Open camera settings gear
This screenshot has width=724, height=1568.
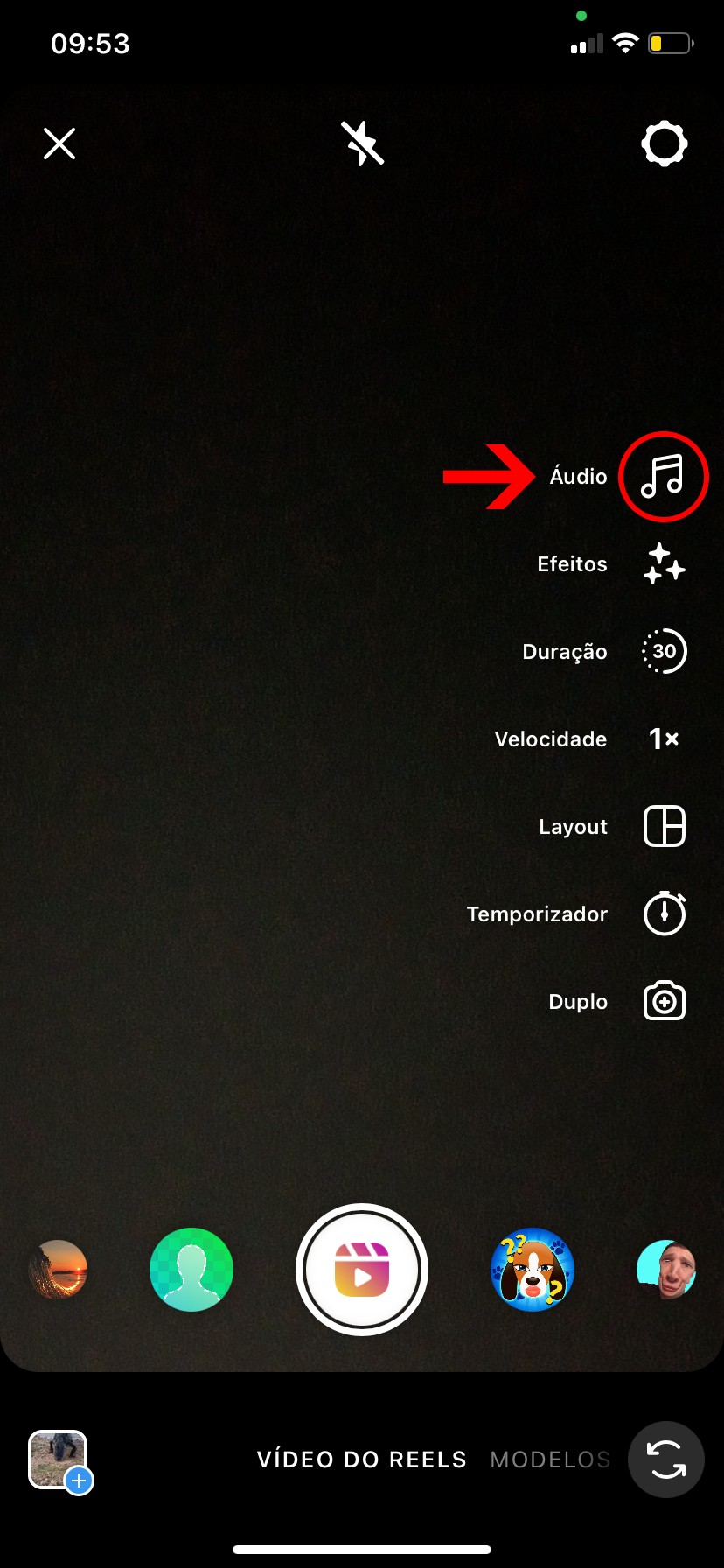pos(664,143)
